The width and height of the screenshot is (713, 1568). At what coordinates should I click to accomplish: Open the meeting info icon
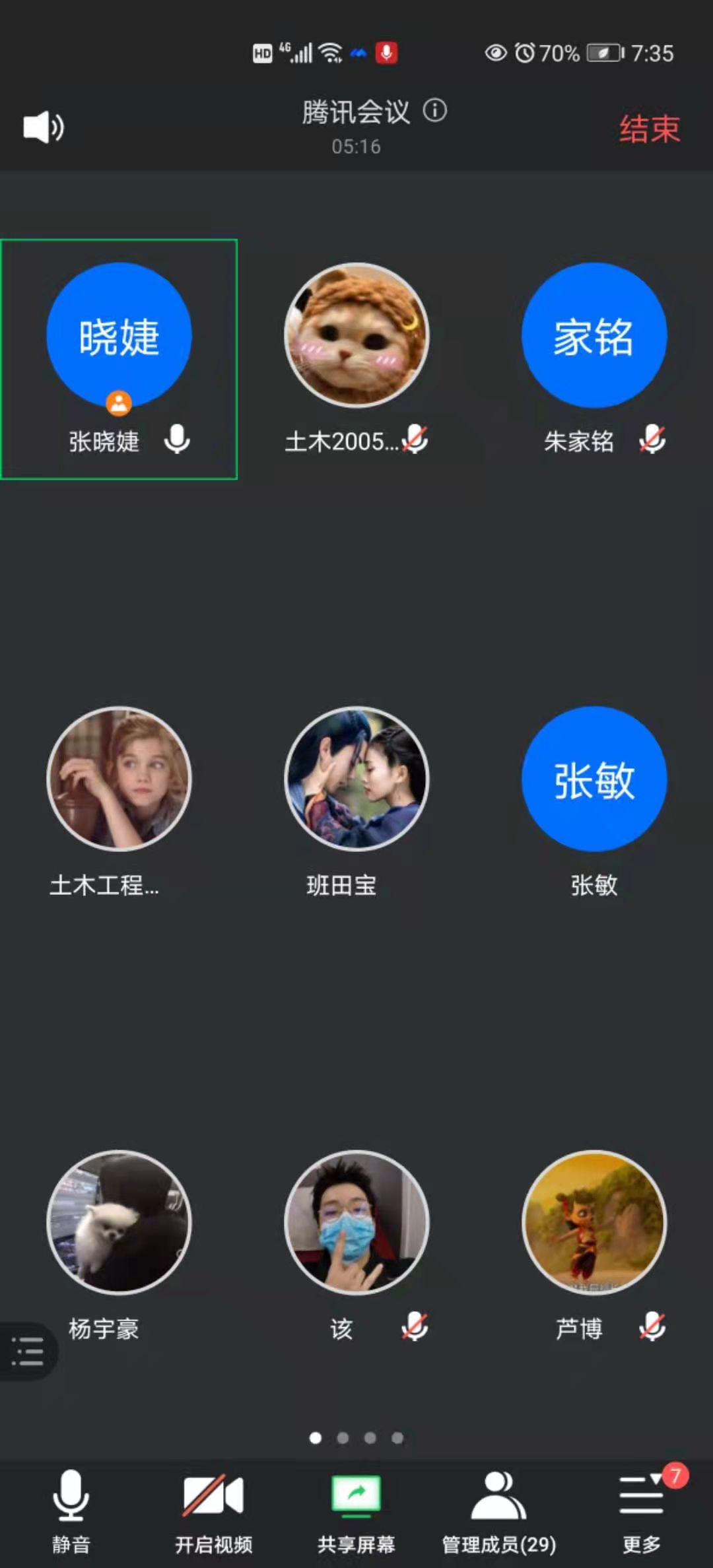pos(435,110)
